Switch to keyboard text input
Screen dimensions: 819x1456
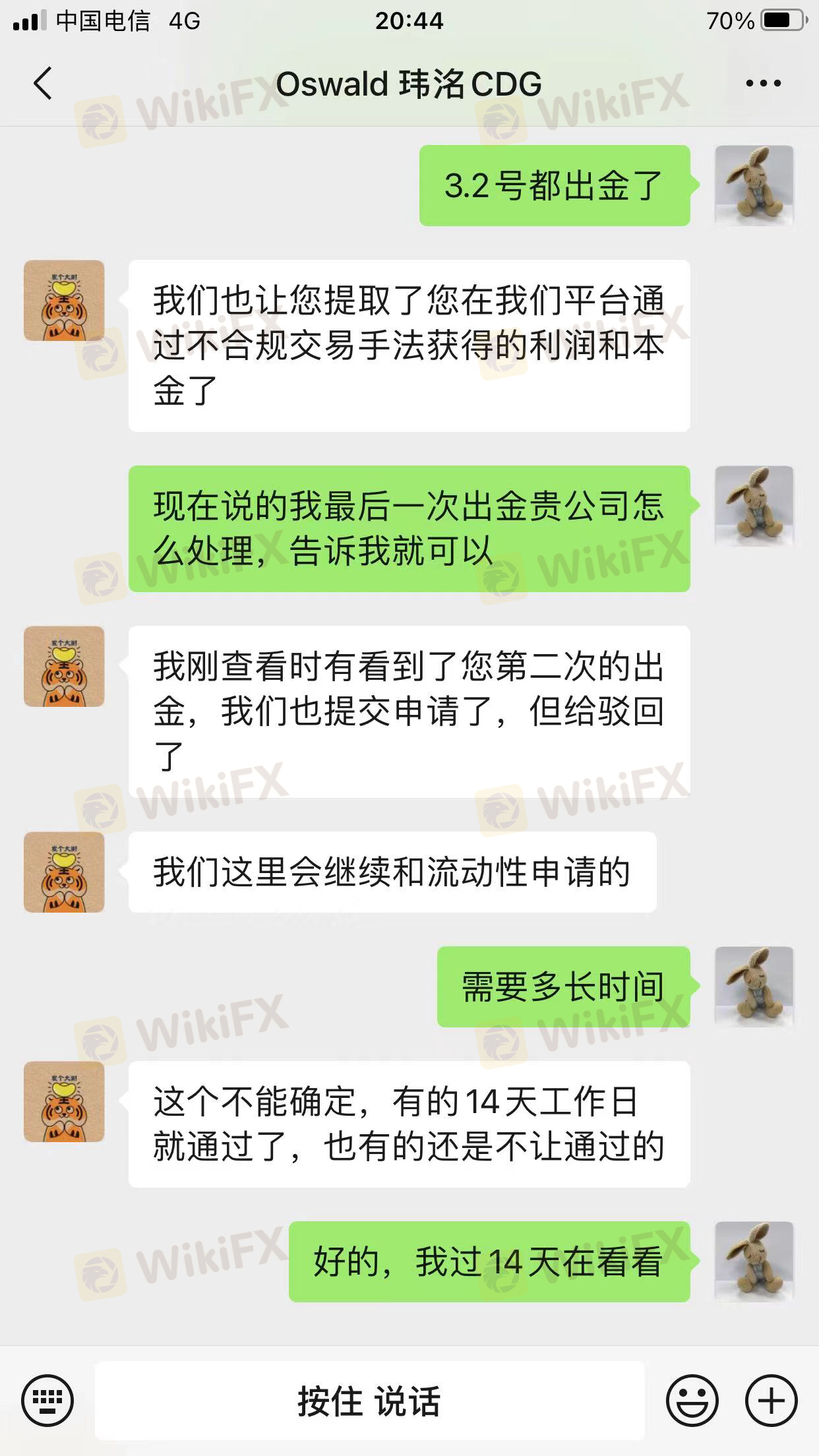coord(47,1400)
